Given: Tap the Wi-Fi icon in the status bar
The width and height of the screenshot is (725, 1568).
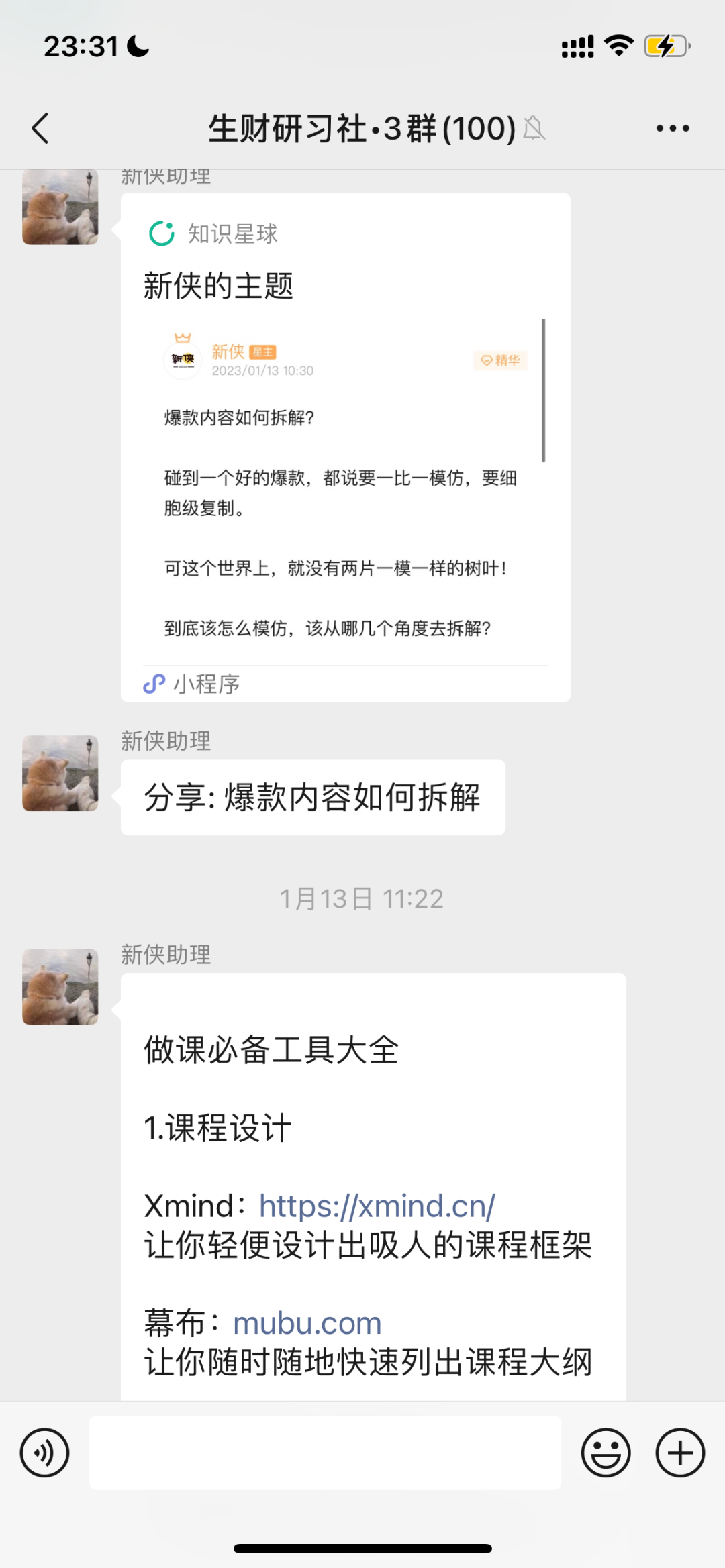Looking at the screenshot, I should click(618, 45).
